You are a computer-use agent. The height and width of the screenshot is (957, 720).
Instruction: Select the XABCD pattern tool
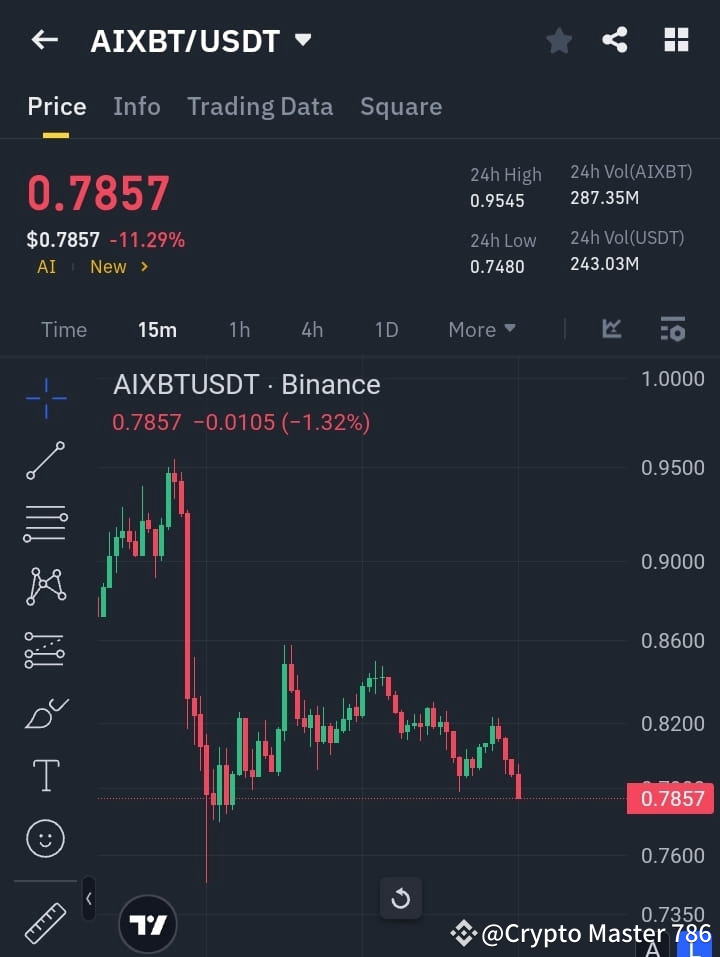click(44, 587)
